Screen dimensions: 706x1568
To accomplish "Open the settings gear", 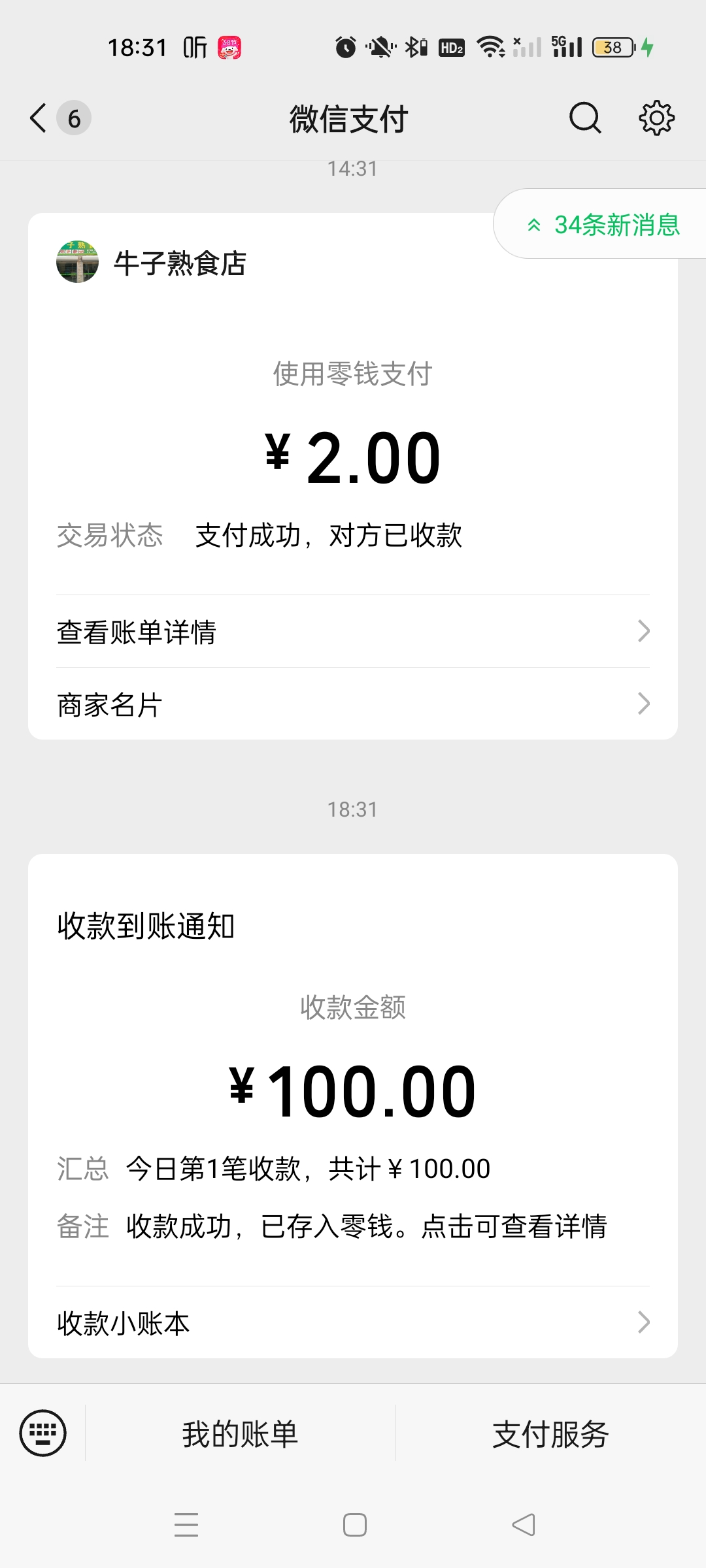I will pyautogui.click(x=656, y=118).
